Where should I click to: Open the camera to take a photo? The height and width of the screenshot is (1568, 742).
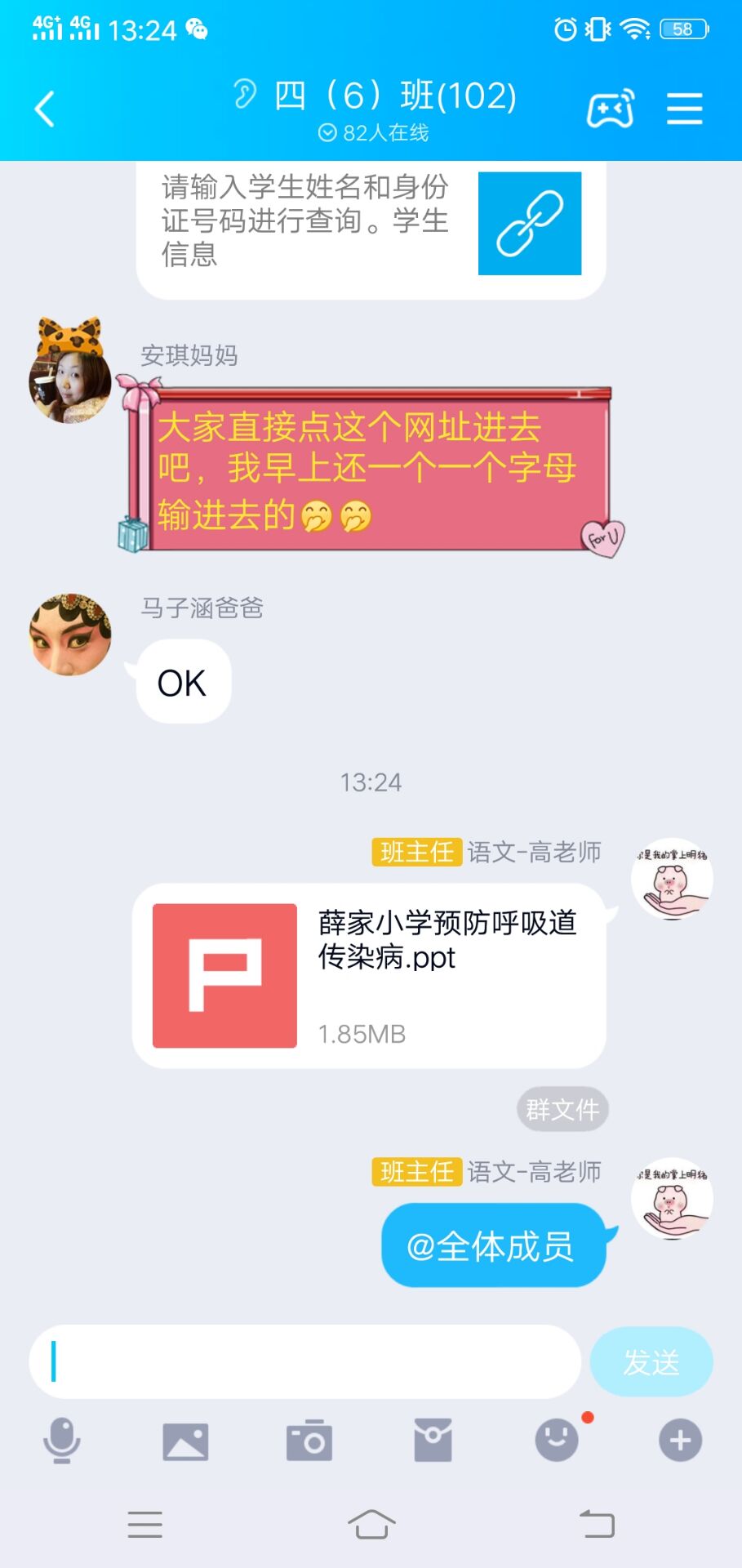pyautogui.click(x=309, y=1441)
